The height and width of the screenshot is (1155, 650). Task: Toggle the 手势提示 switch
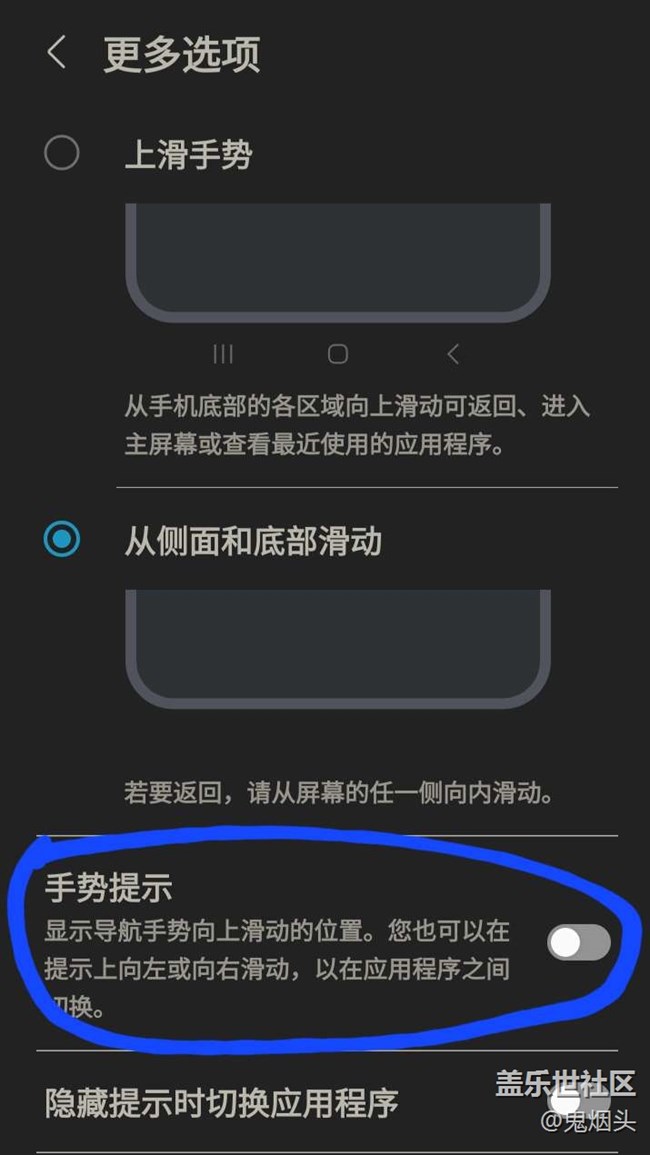point(578,942)
